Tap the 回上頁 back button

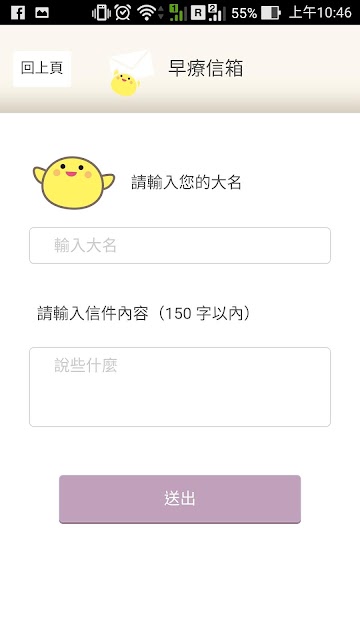42,69
